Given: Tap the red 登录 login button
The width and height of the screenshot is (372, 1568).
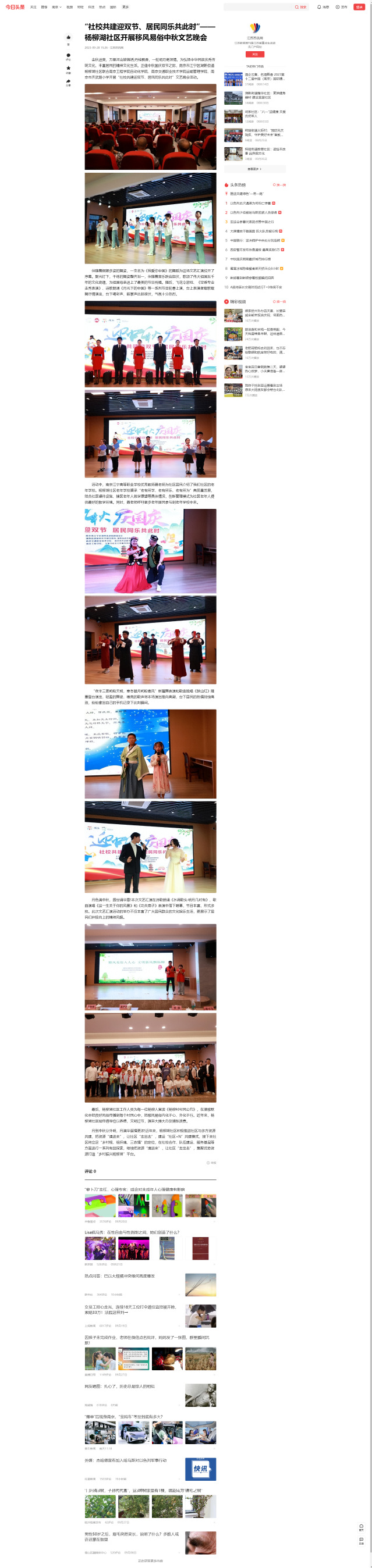Looking at the screenshot, I should [359, 8].
